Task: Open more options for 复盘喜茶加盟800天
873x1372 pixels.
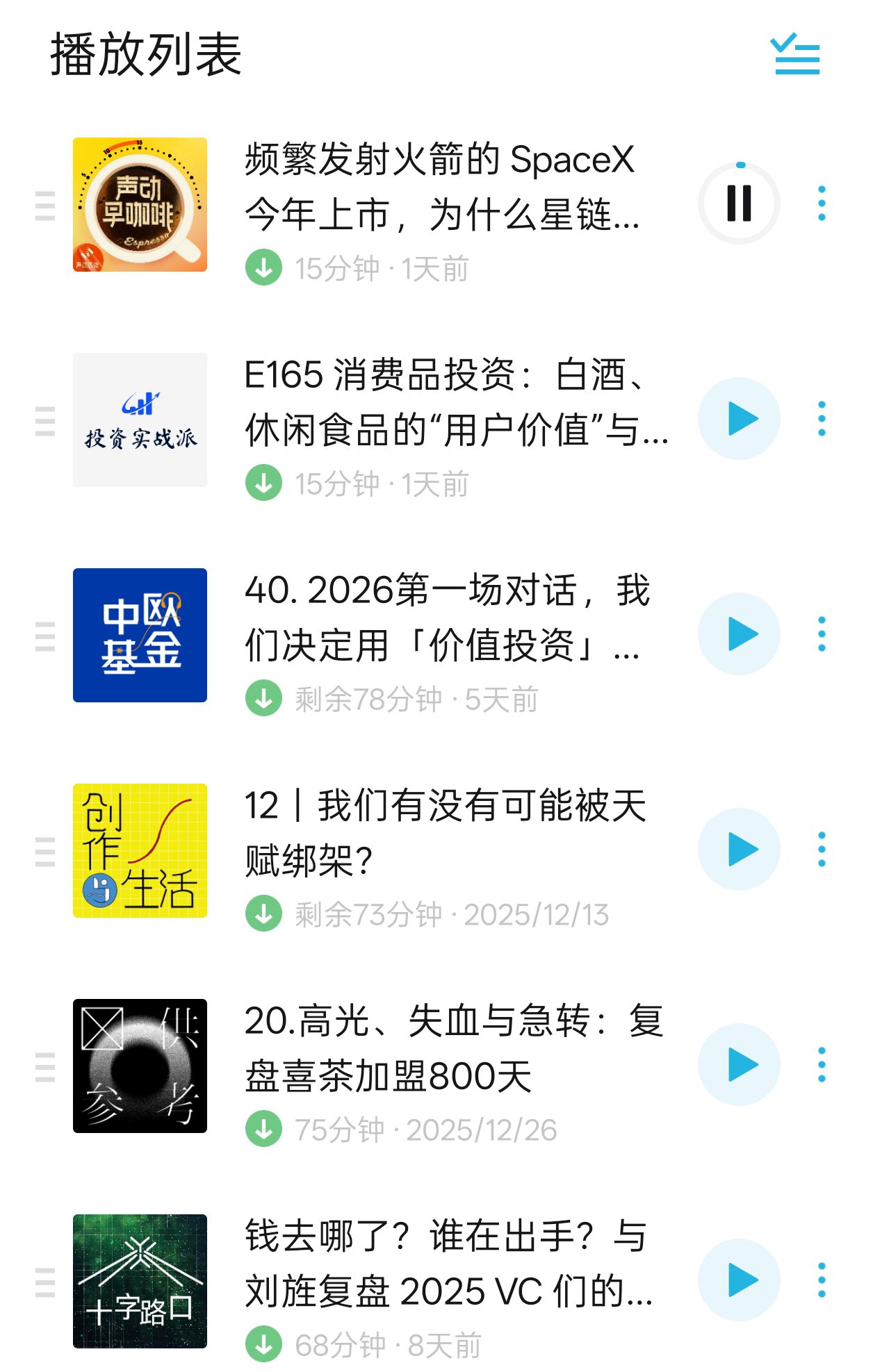Action: [x=822, y=1065]
